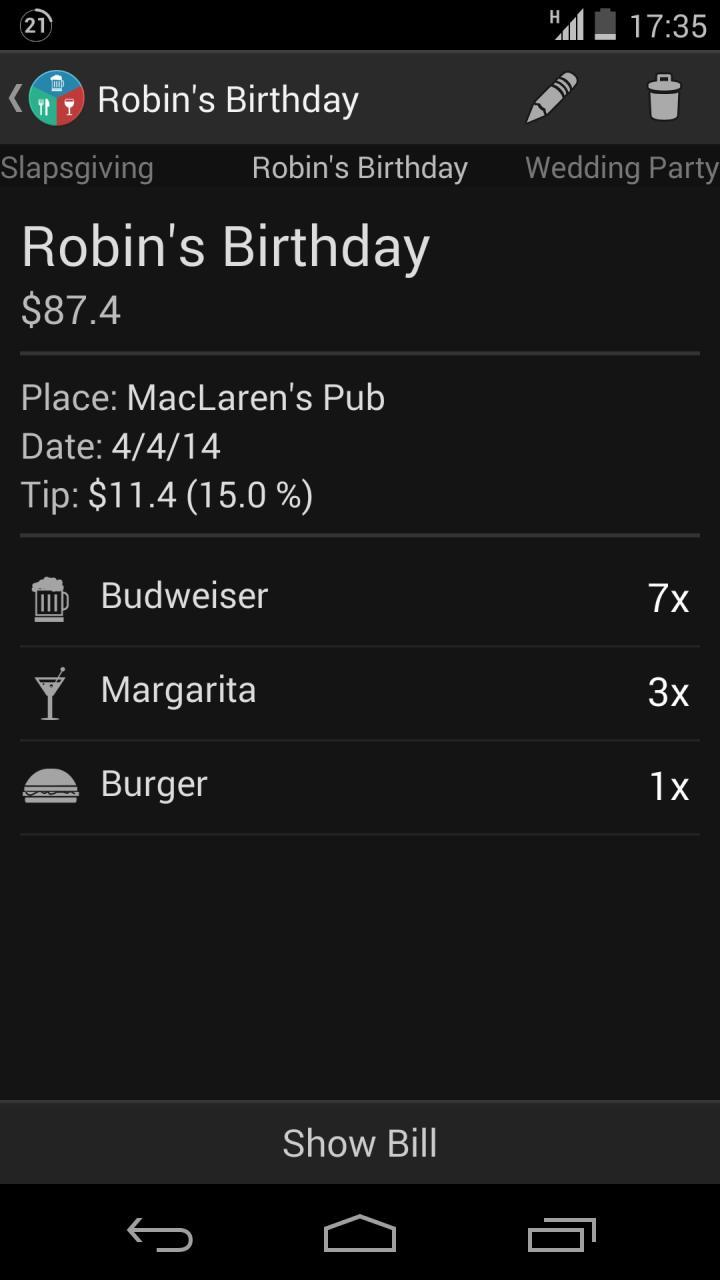
Task: Open the Burger item row
Action: click(360, 787)
